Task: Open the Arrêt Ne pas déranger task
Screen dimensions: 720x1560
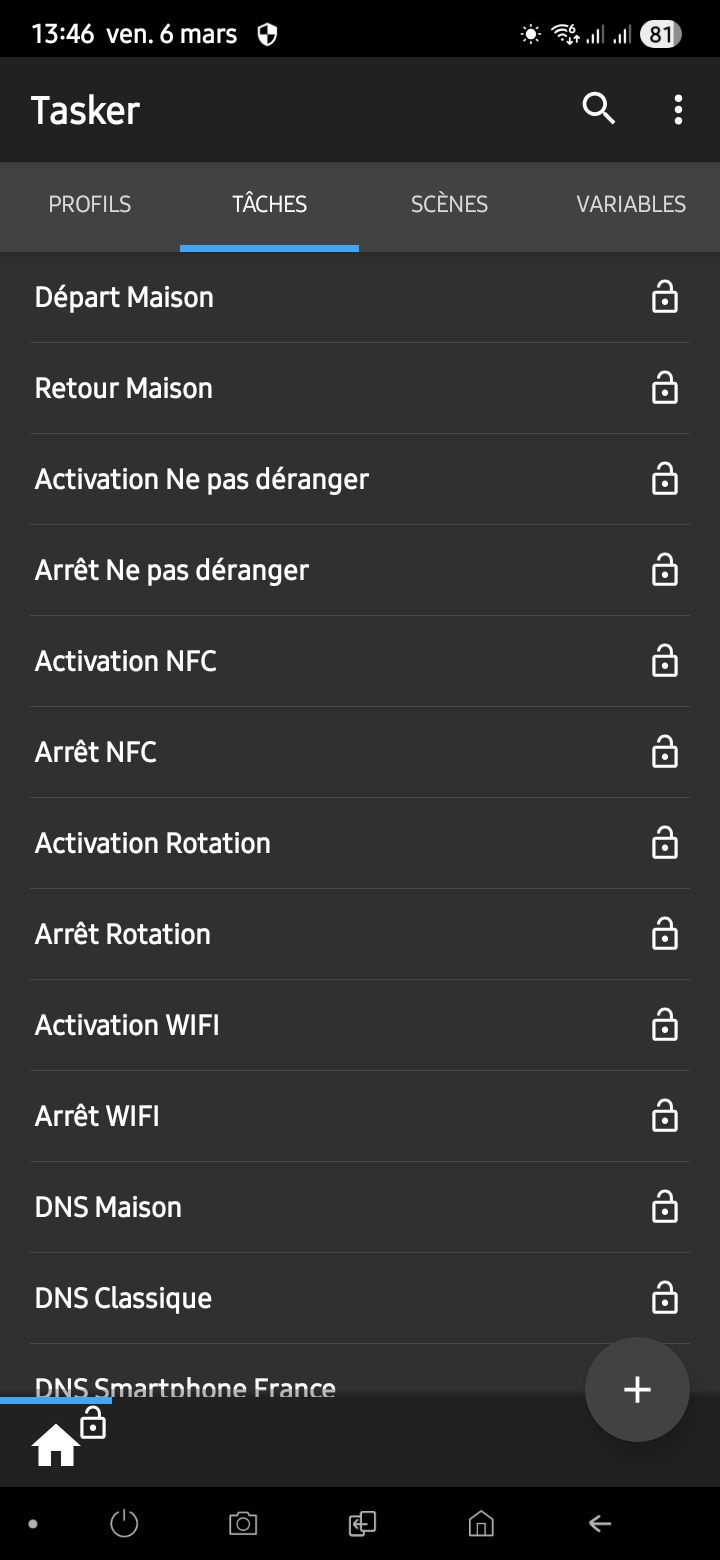Action: tap(172, 570)
